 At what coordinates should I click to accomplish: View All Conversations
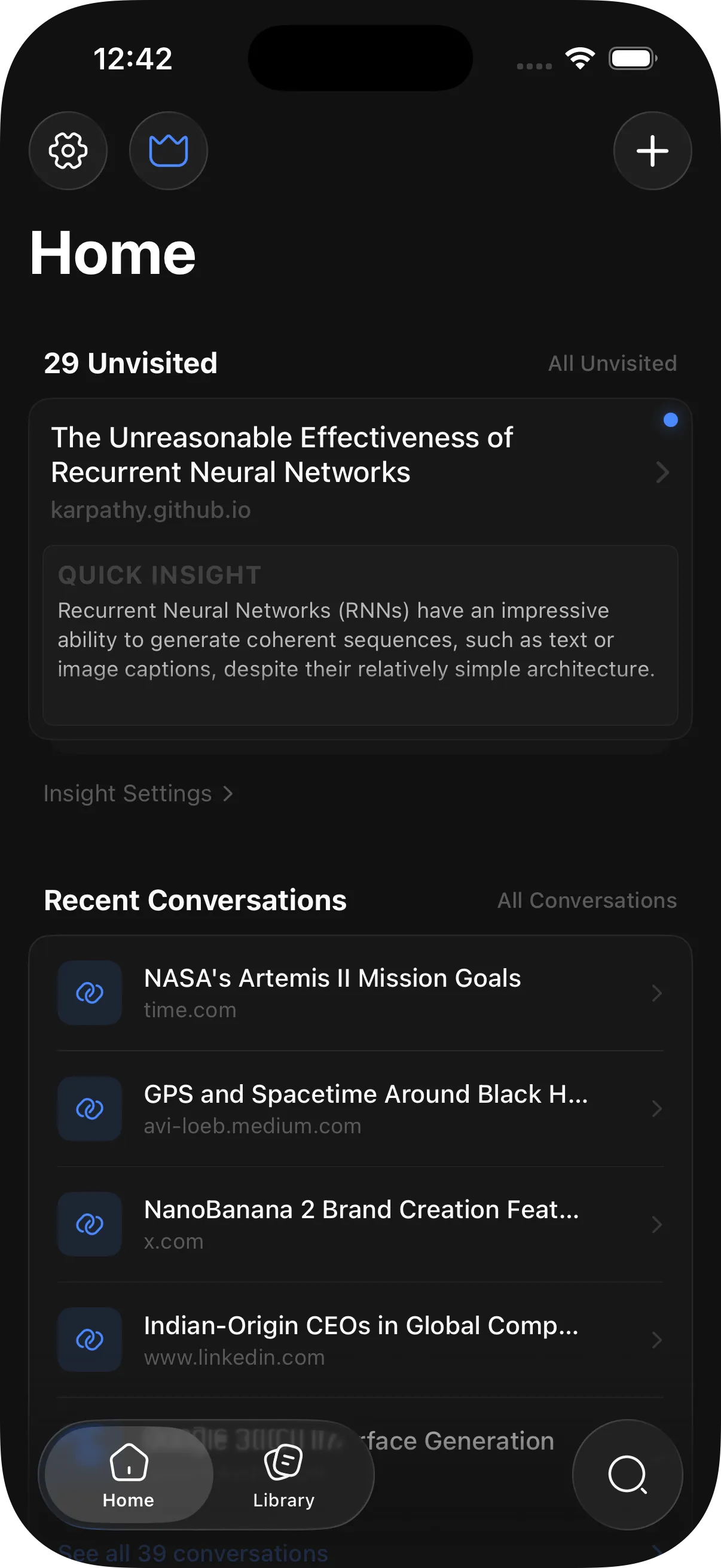(x=586, y=900)
